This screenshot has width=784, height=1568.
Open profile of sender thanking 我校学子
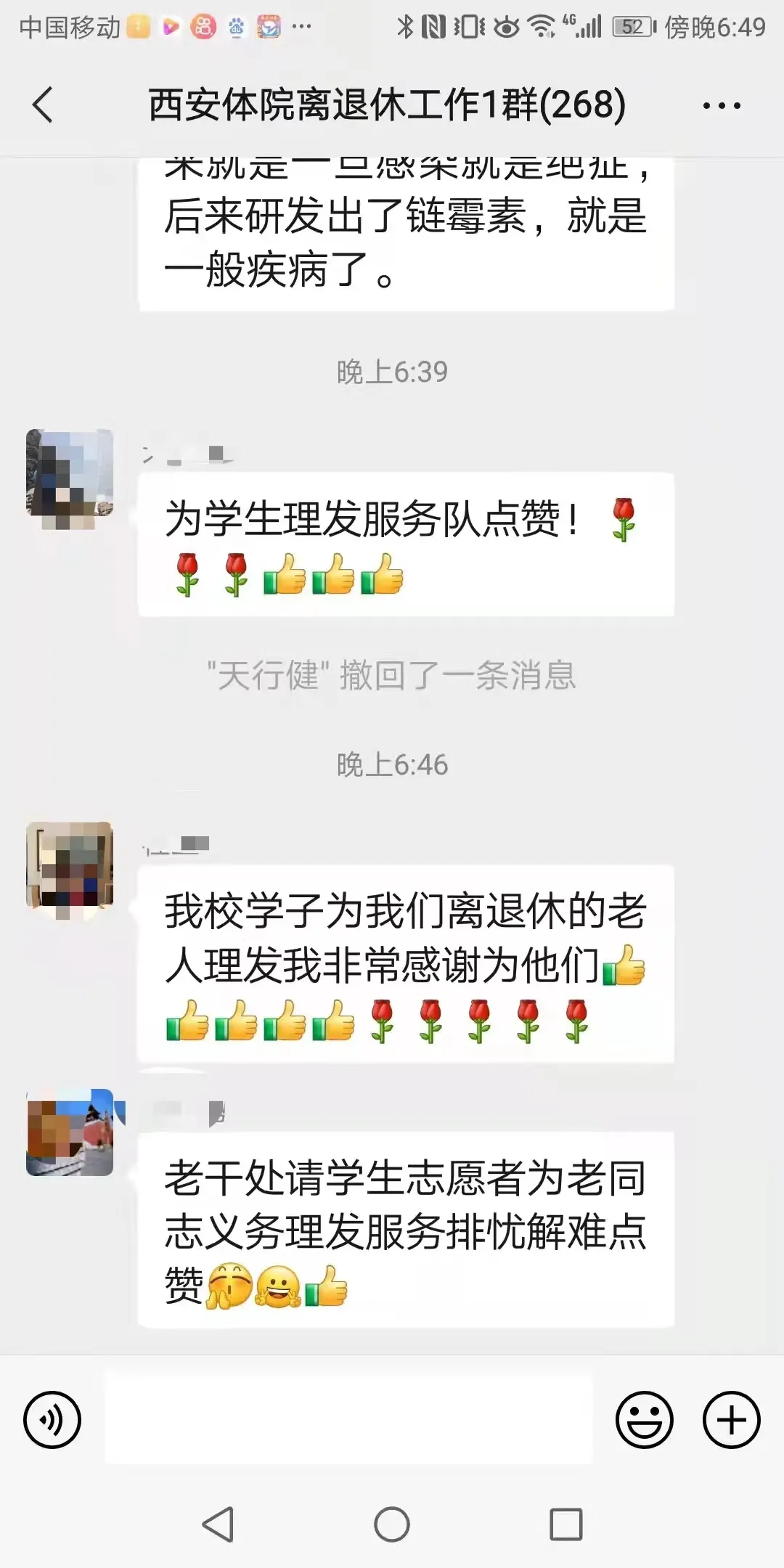70,865
